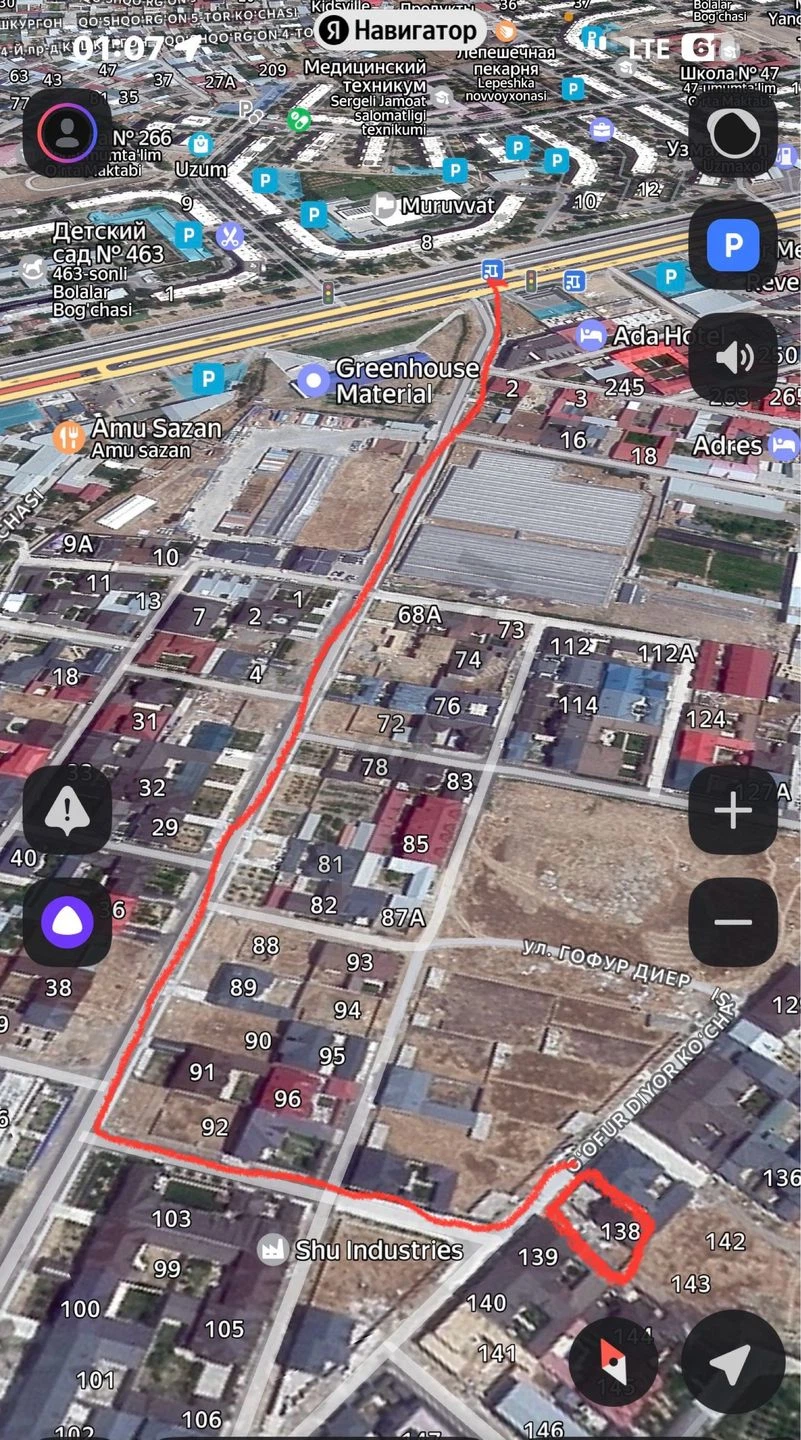Image resolution: width=801 pixels, height=1440 pixels.
Task: Reset map orientation with the compass
Action: tap(613, 1361)
